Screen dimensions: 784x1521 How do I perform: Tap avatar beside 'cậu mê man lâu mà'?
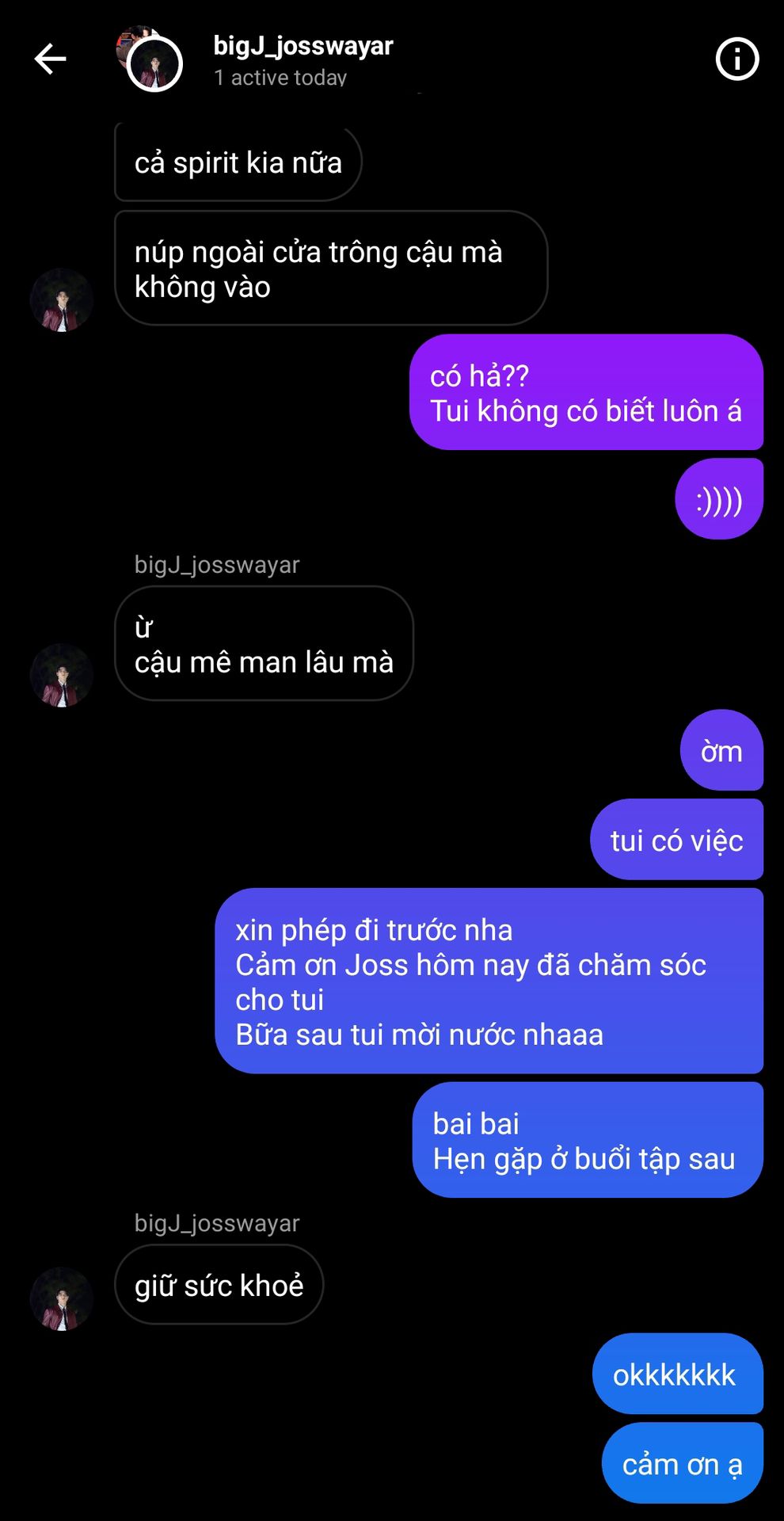pos(62,676)
